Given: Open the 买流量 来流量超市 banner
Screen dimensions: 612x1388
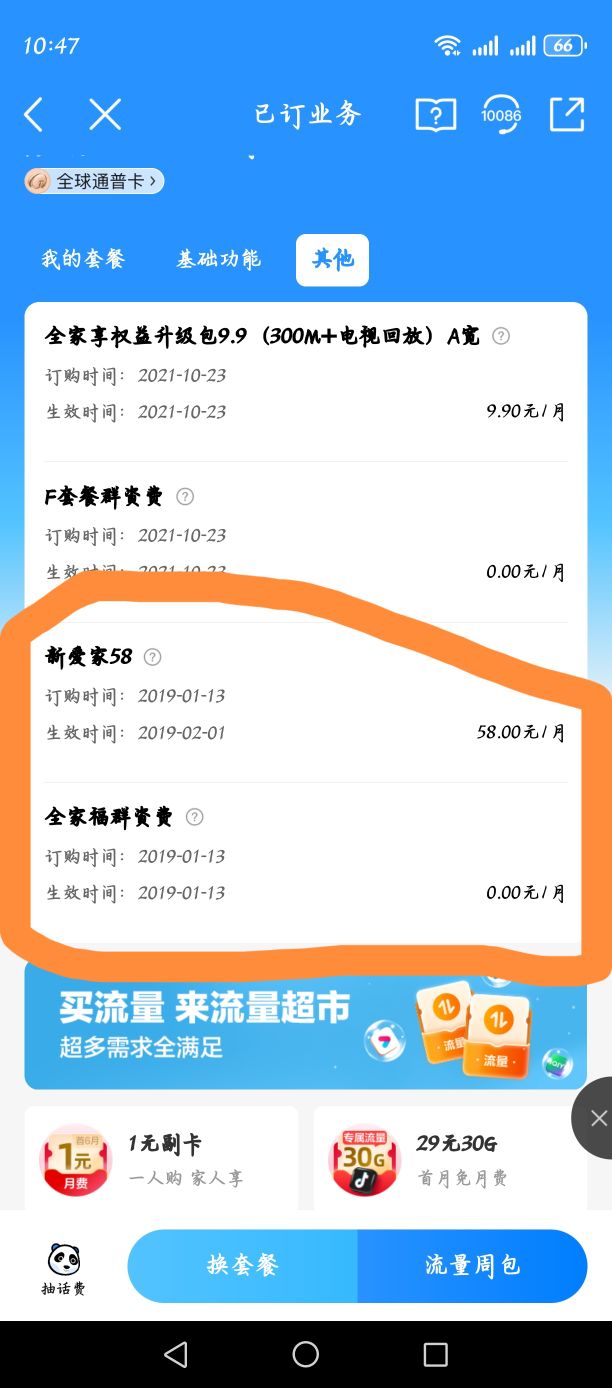Looking at the screenshot, I should (x=305, y=1025).
